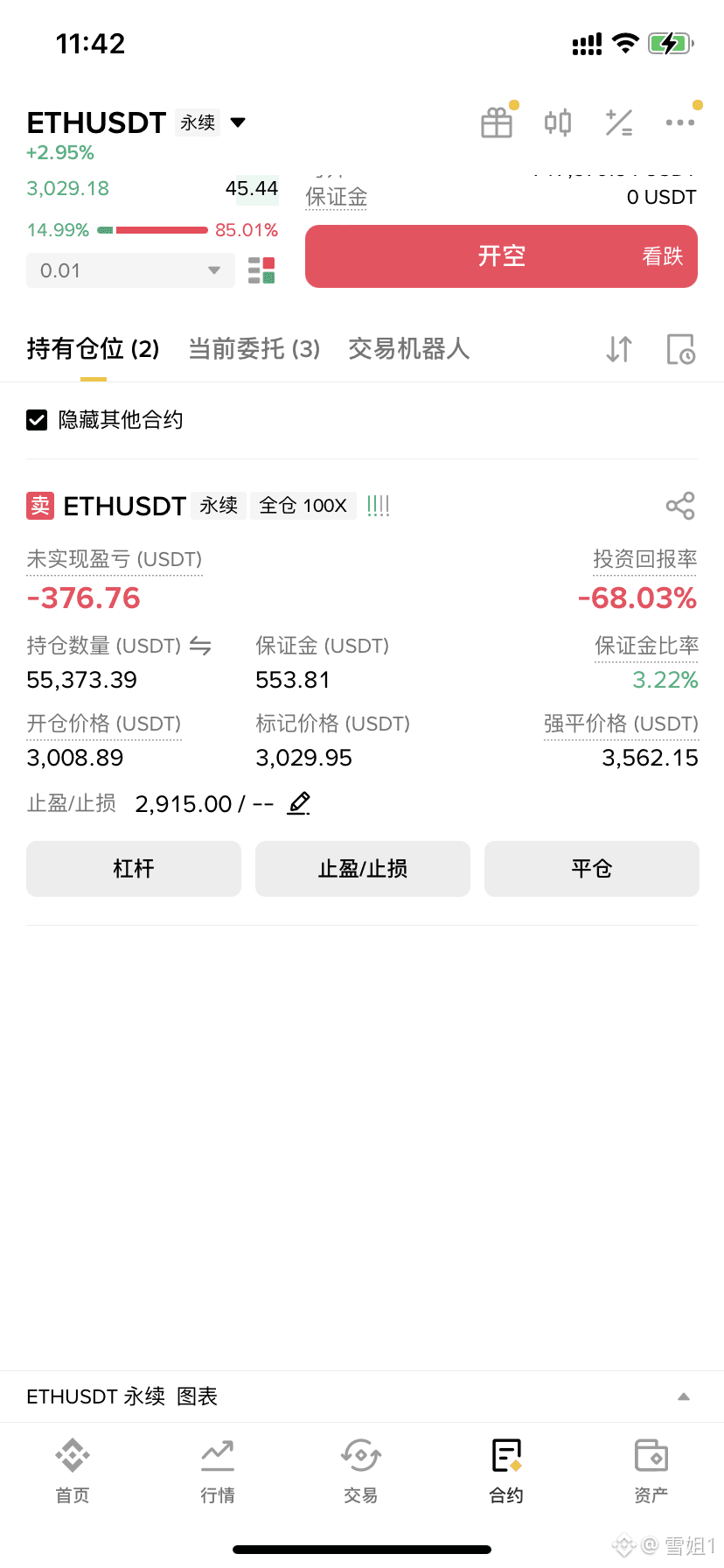Open the three-dot overflow menu
The width and height of the screenshot is (724, 1568).
(x=679, y=122)
